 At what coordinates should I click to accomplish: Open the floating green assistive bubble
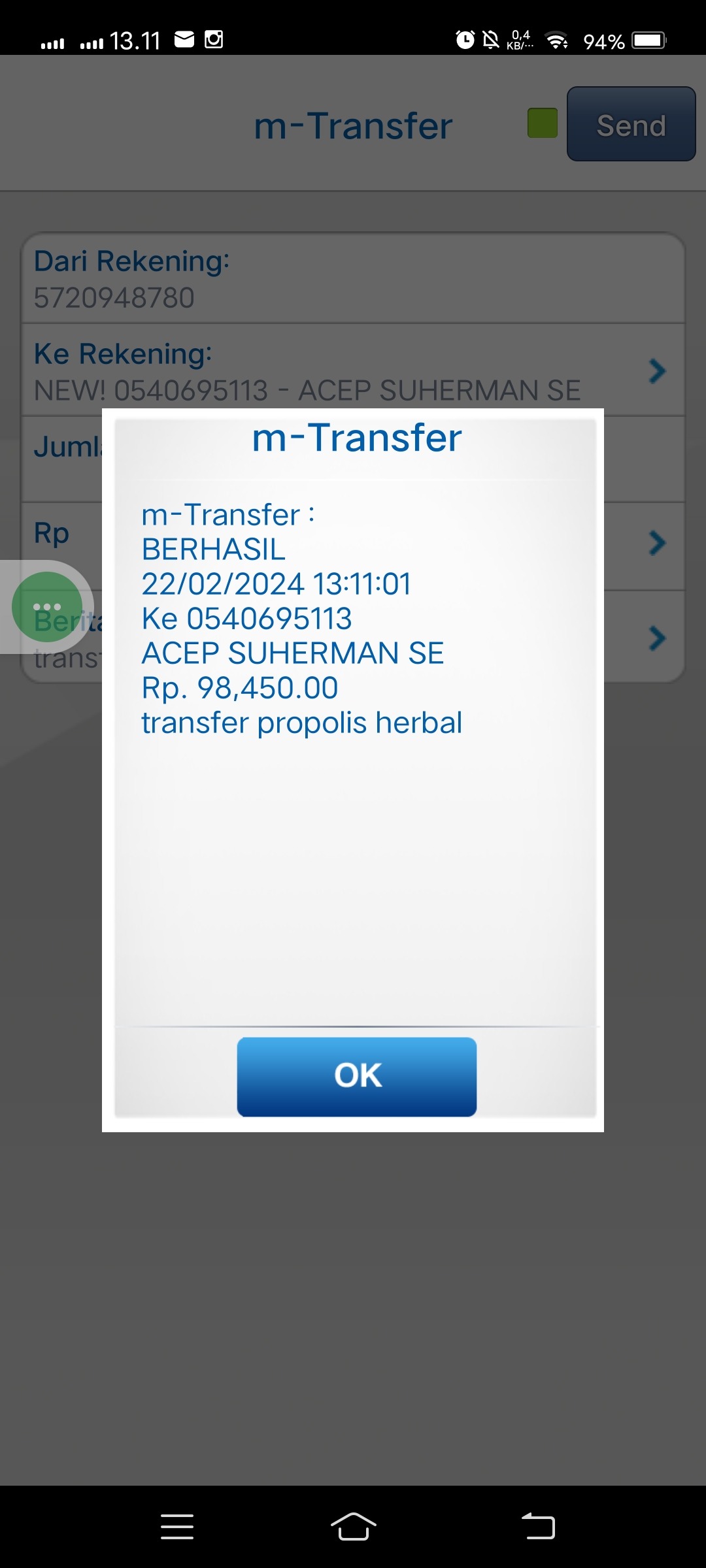click(x=47, y=607)
